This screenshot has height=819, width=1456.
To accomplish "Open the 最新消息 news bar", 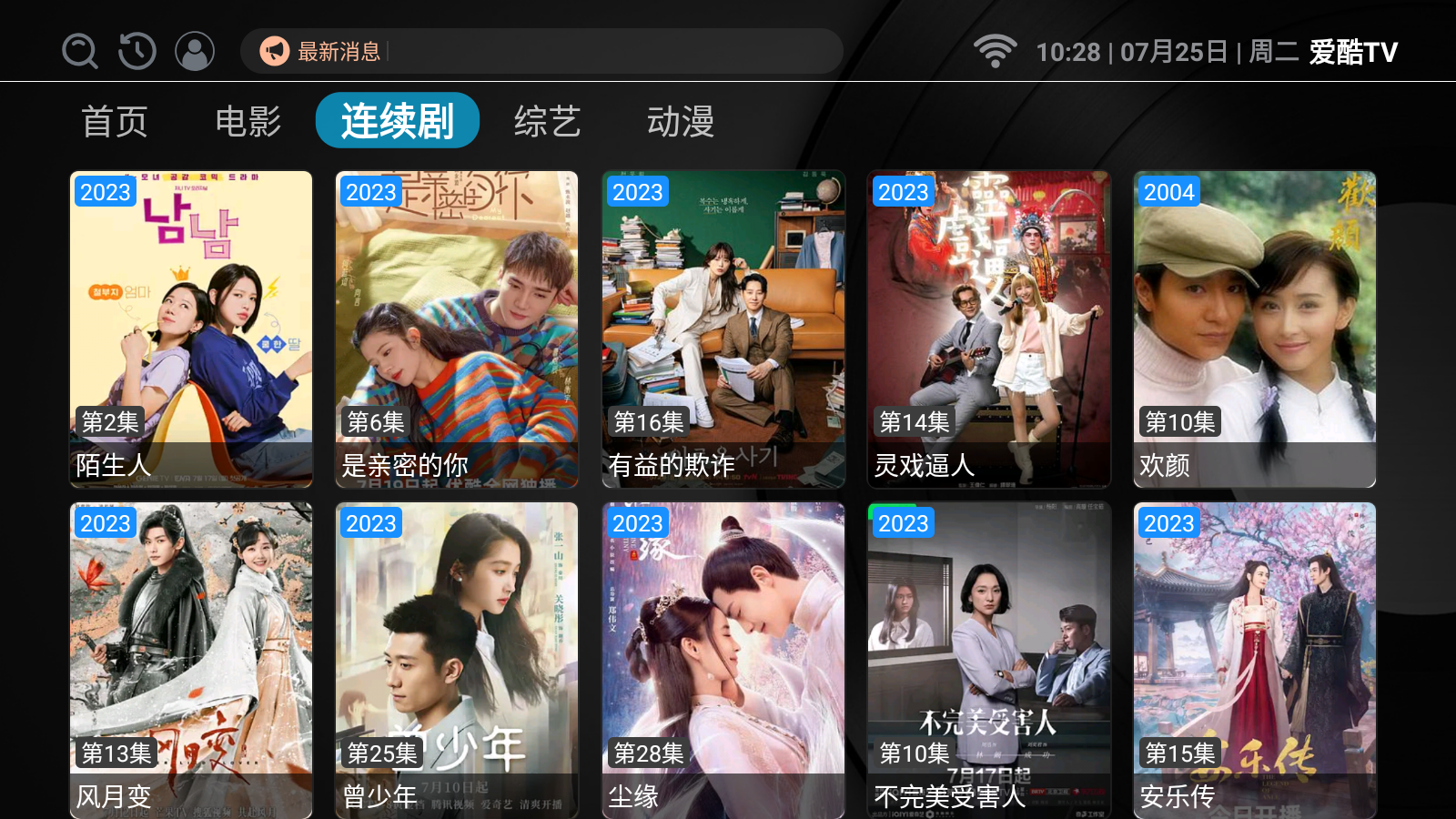I will [x=541, y=51].
